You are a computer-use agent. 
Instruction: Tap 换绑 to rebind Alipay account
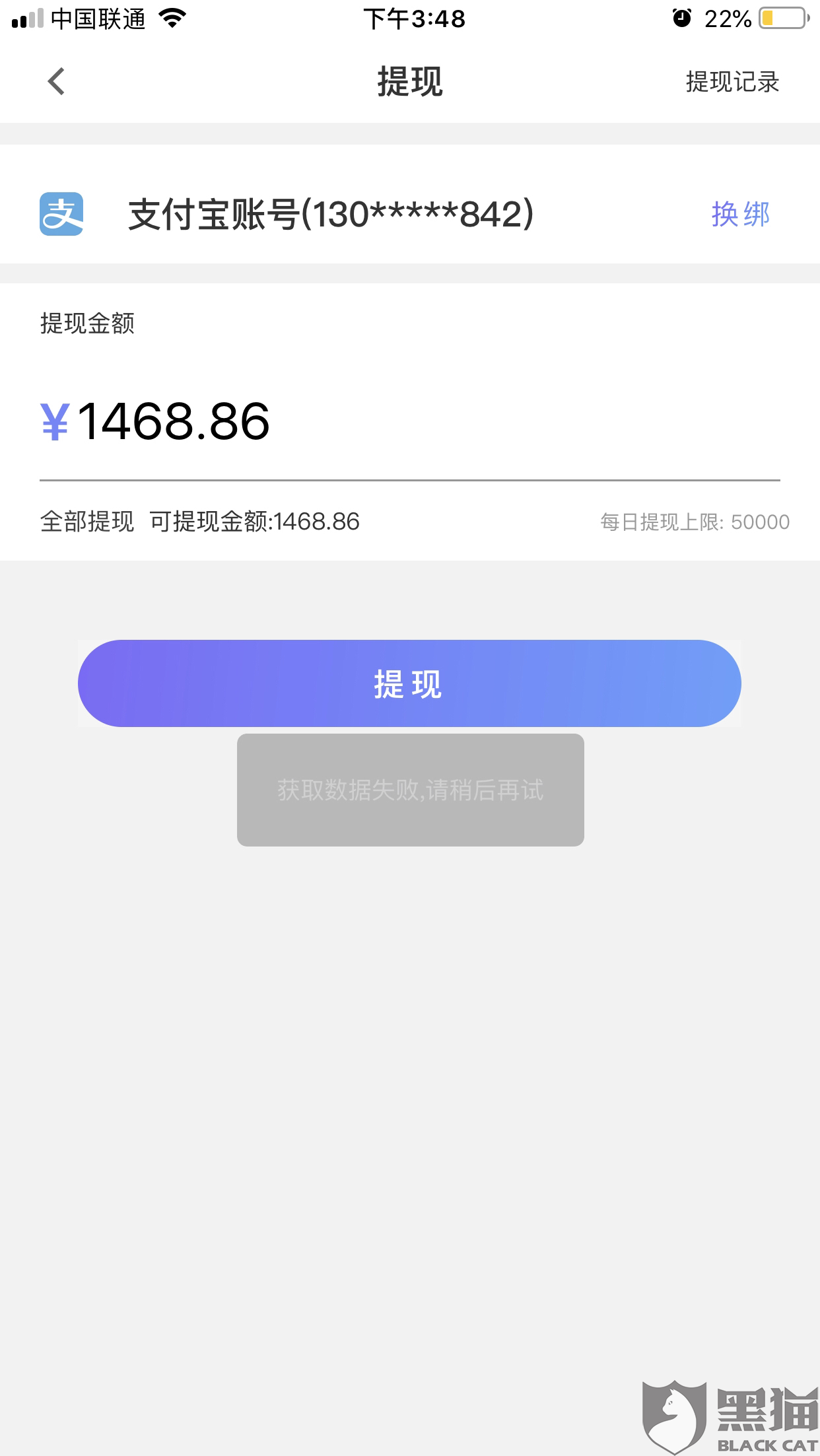(741, 214)
